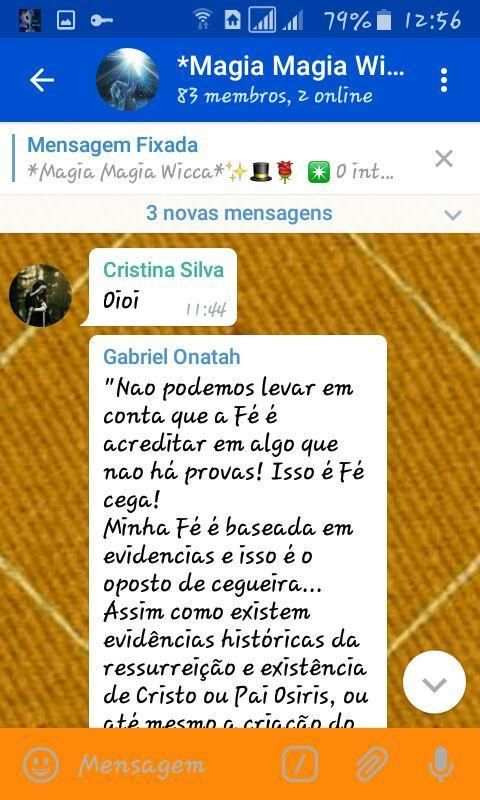Dismiss the pinned message banner

(x=443, y=159)
